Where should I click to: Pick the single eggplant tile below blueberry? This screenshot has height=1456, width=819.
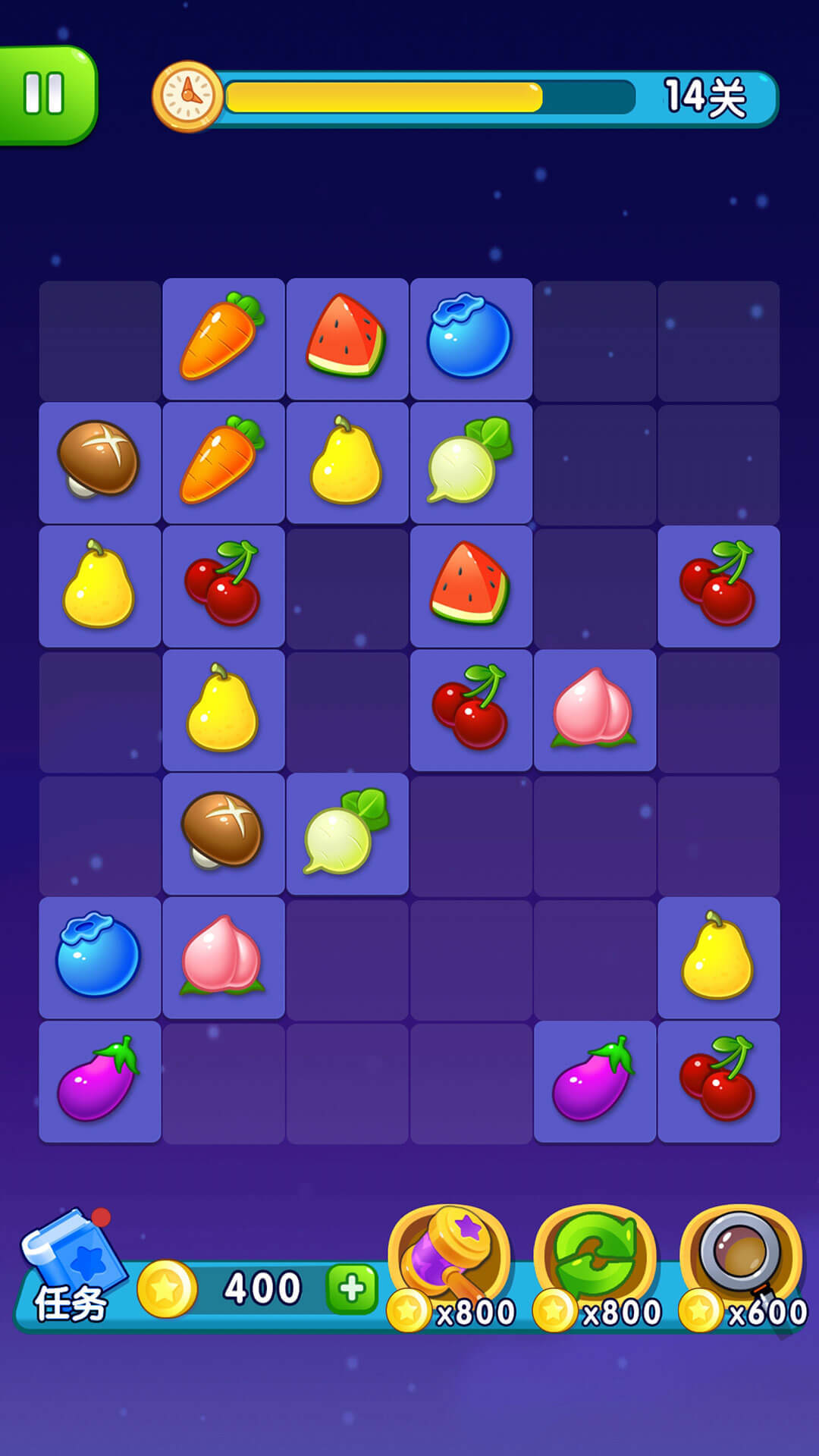pyautogui.click(x=99, y=1081)
